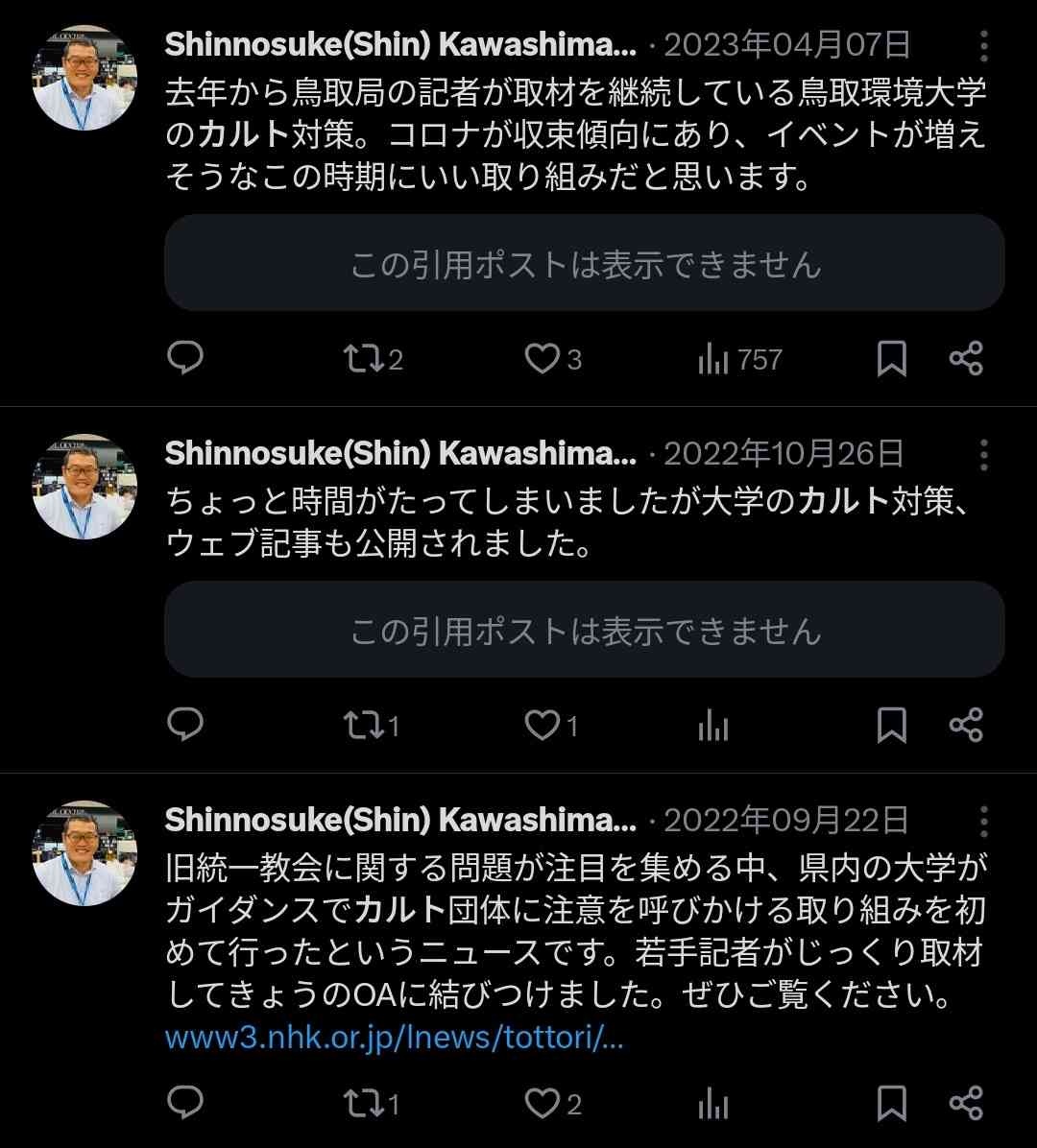The height and width of the screenshot is (1148, 1037).
Task: Open the www3.nhk.or.jp tottori news link
Action: pos(395,1040)
